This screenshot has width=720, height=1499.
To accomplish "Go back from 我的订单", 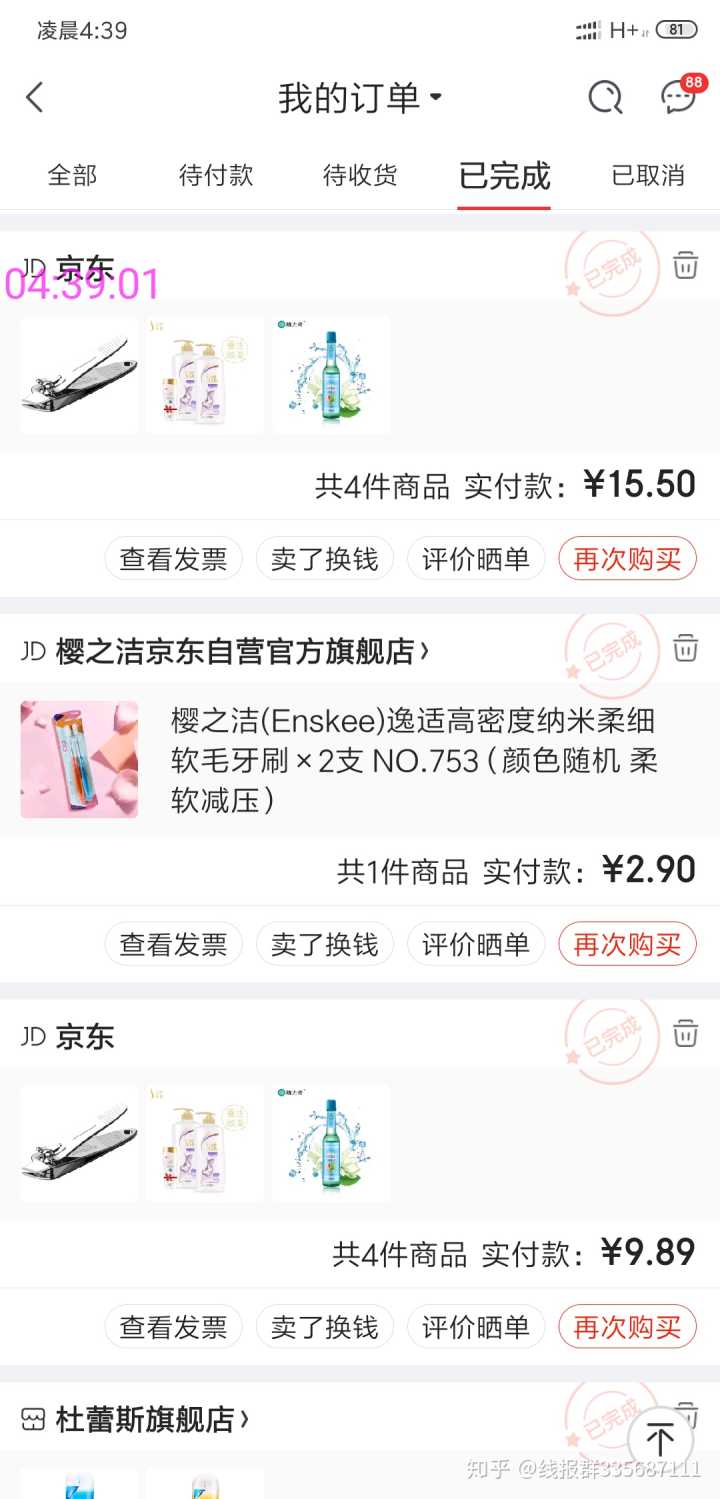I will [35, 98].
